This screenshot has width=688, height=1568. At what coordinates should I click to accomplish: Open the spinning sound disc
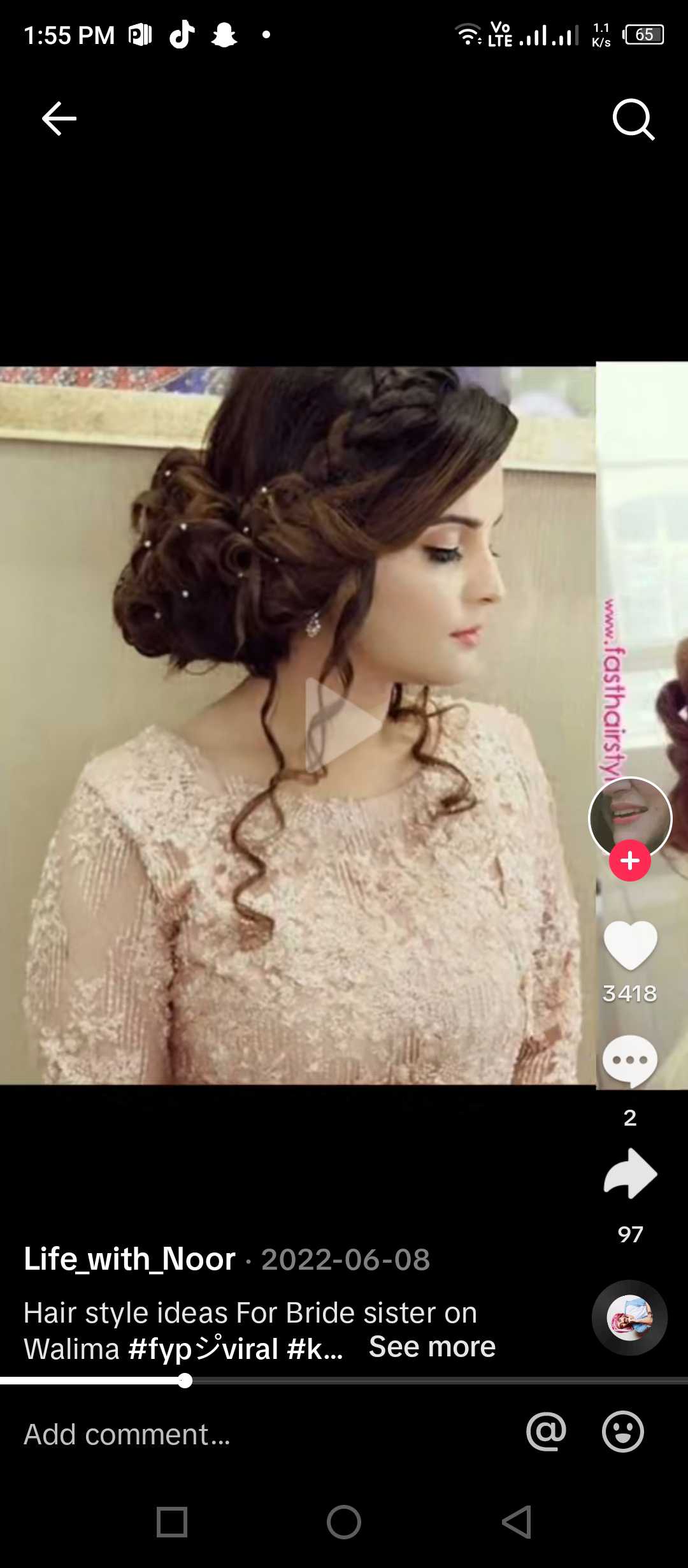tap(629, 1318)
